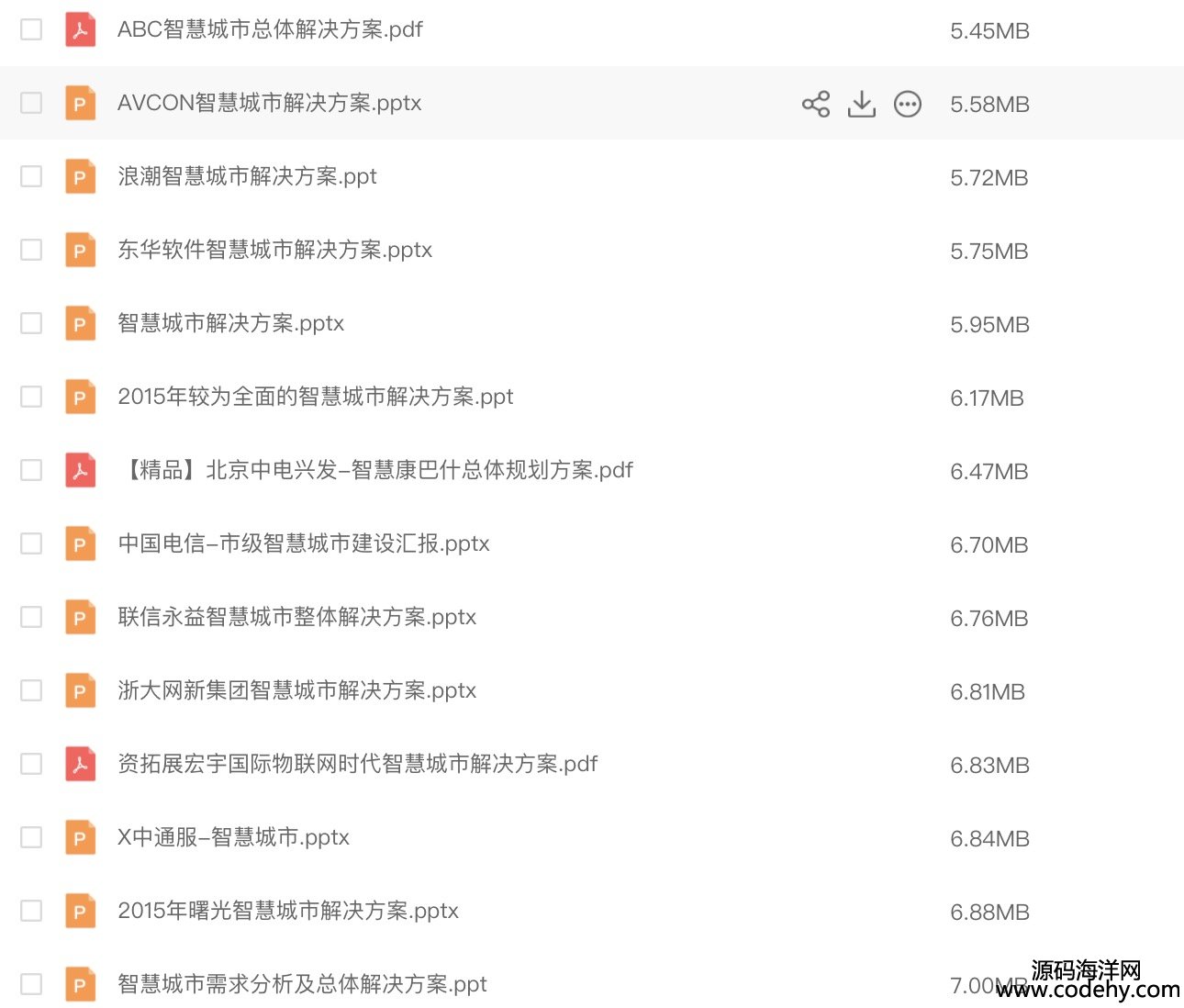The height and width of the screenshot is (1008, 1184).
Task: Share the AVCON智慧城市解决方案.pptx file
Action: coord(815,104)
